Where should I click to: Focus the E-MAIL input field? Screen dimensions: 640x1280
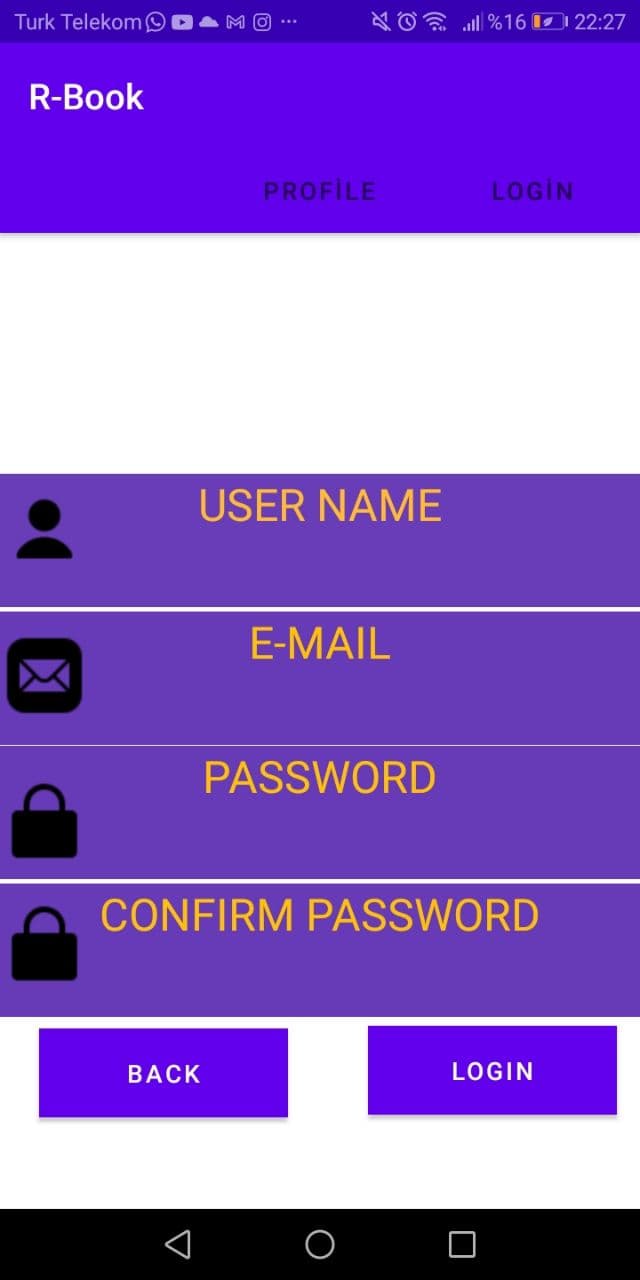tap(320, 678)
